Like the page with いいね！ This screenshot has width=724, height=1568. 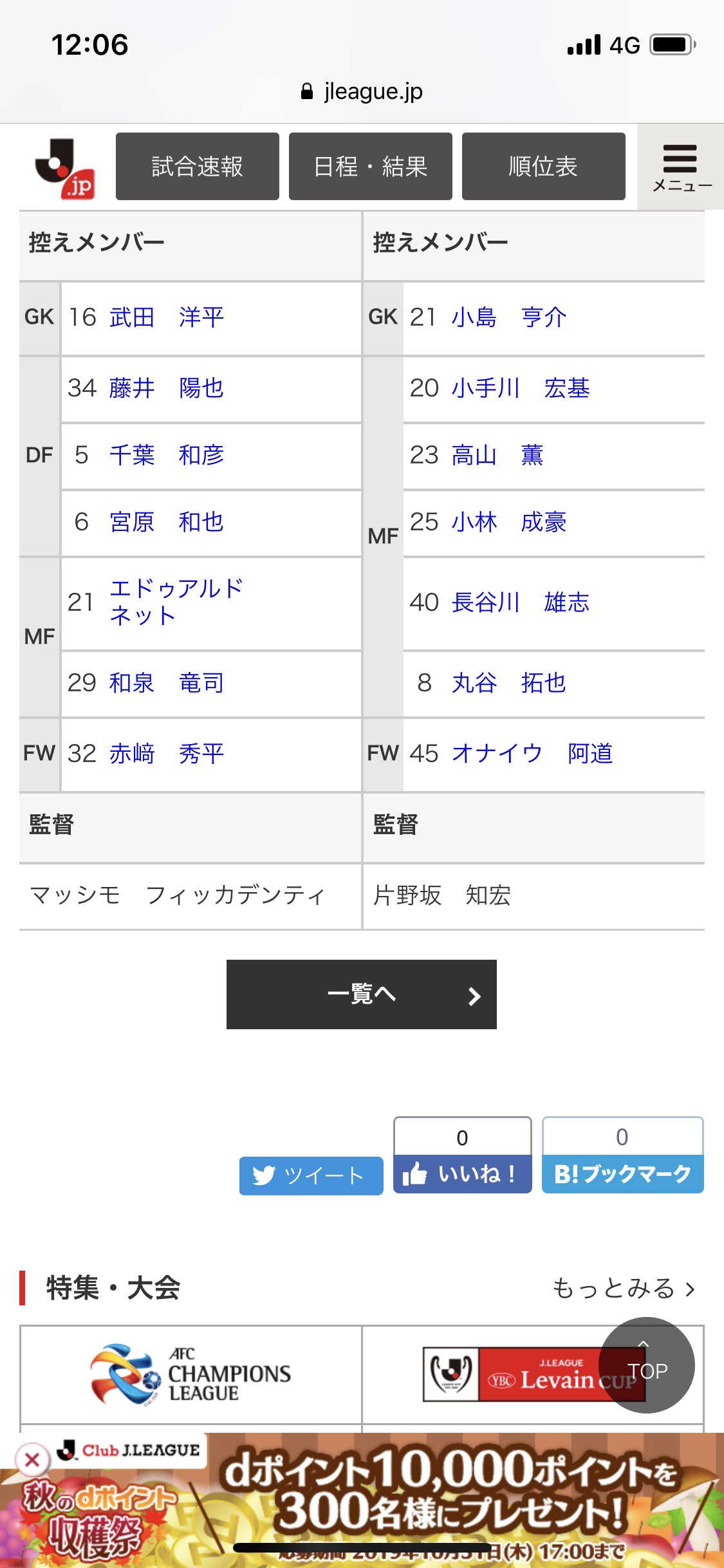point(462,1174)
